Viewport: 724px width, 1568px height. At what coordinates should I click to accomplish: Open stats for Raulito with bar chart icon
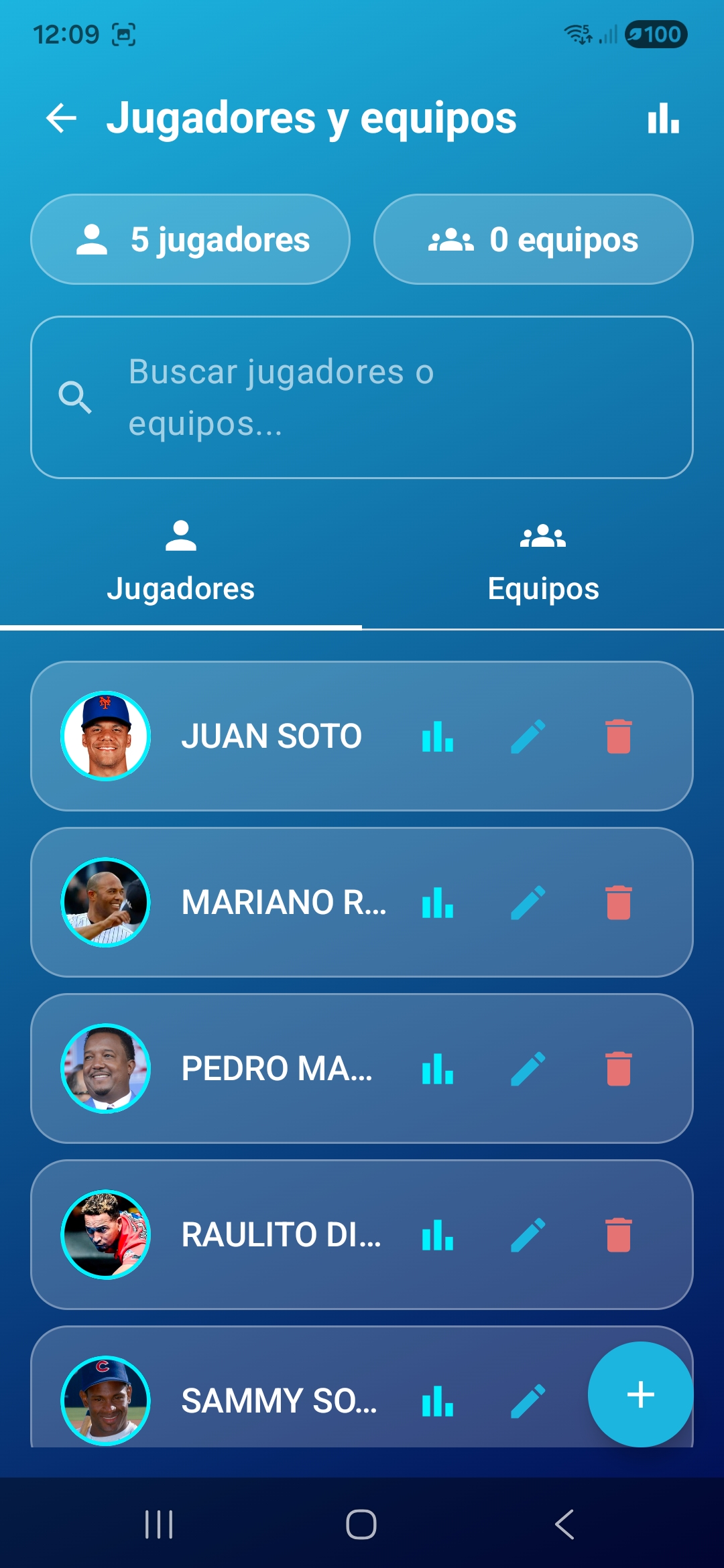[x=437, y=1236]
